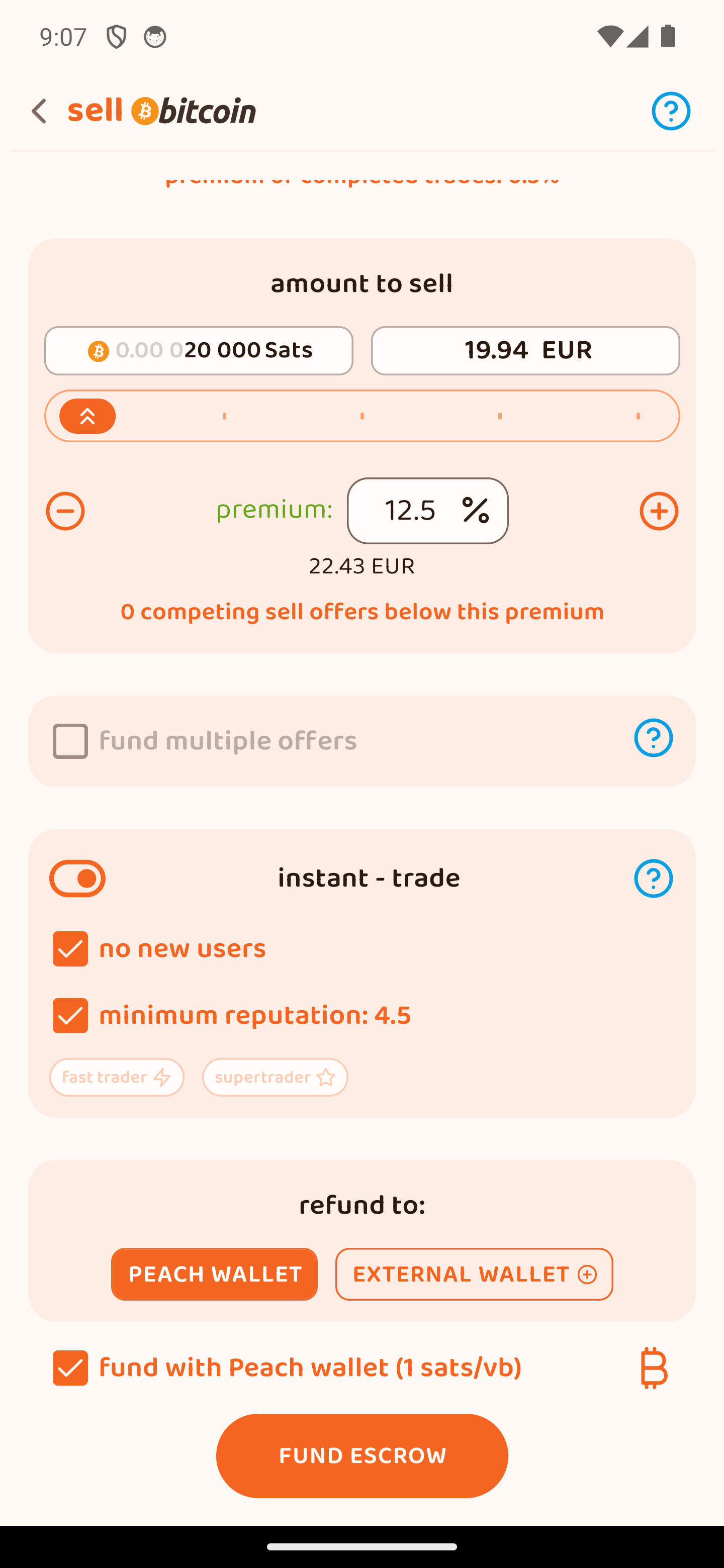
Task: Uncheck no new users
Action: click(70, 948)
